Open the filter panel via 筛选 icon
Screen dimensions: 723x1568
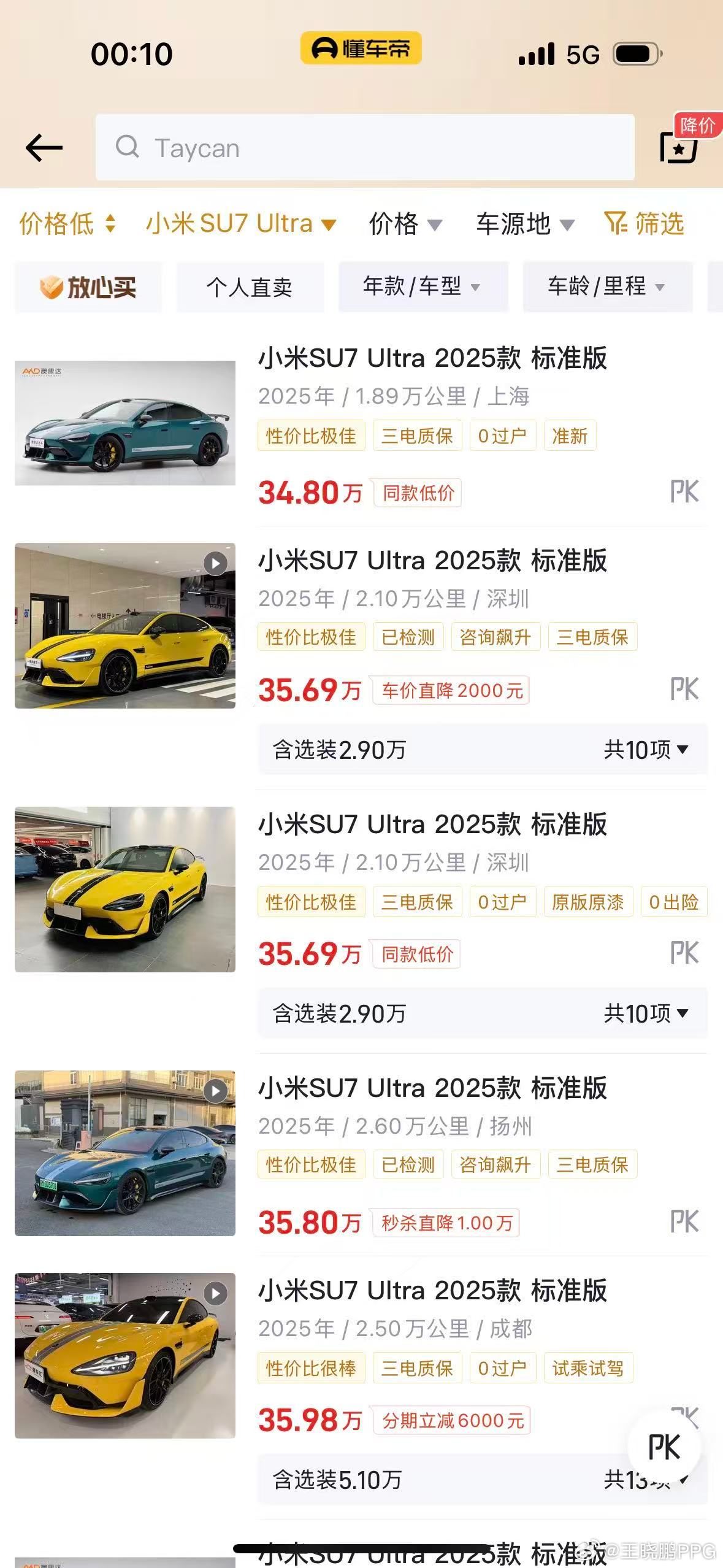point(643,225)
